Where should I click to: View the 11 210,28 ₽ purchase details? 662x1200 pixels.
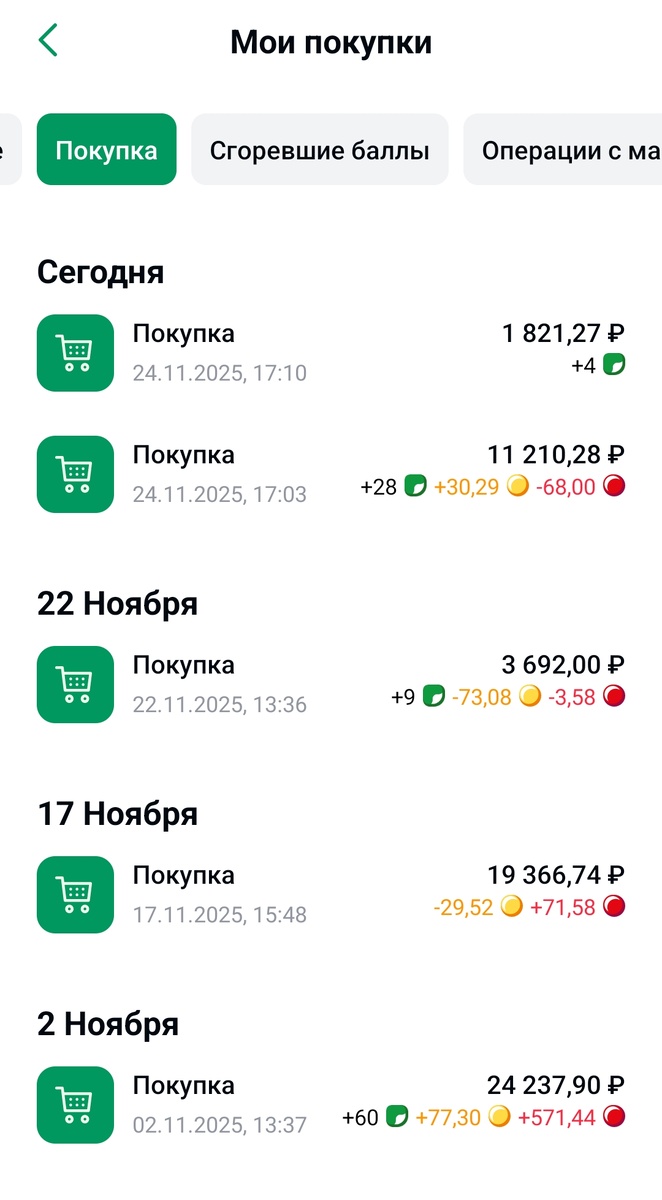tap(330, 474)
